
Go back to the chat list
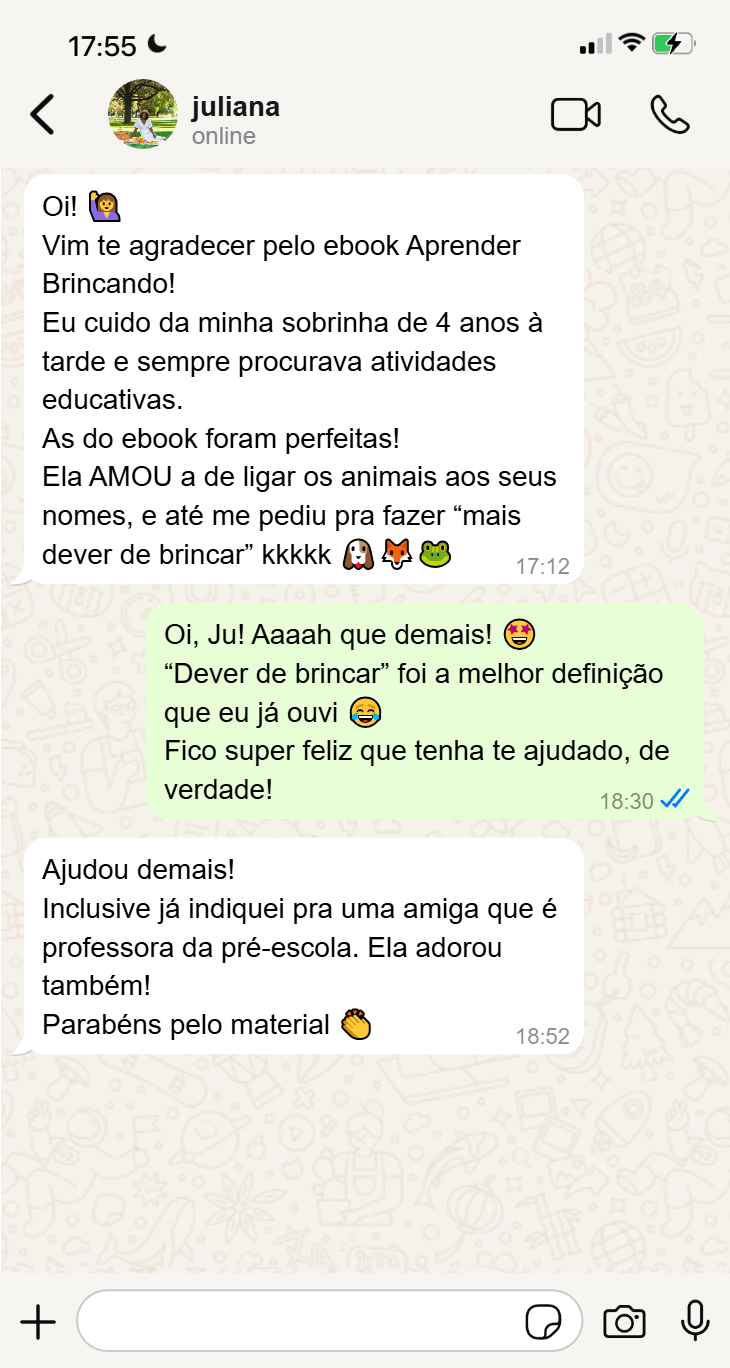(x=42, y=115)
